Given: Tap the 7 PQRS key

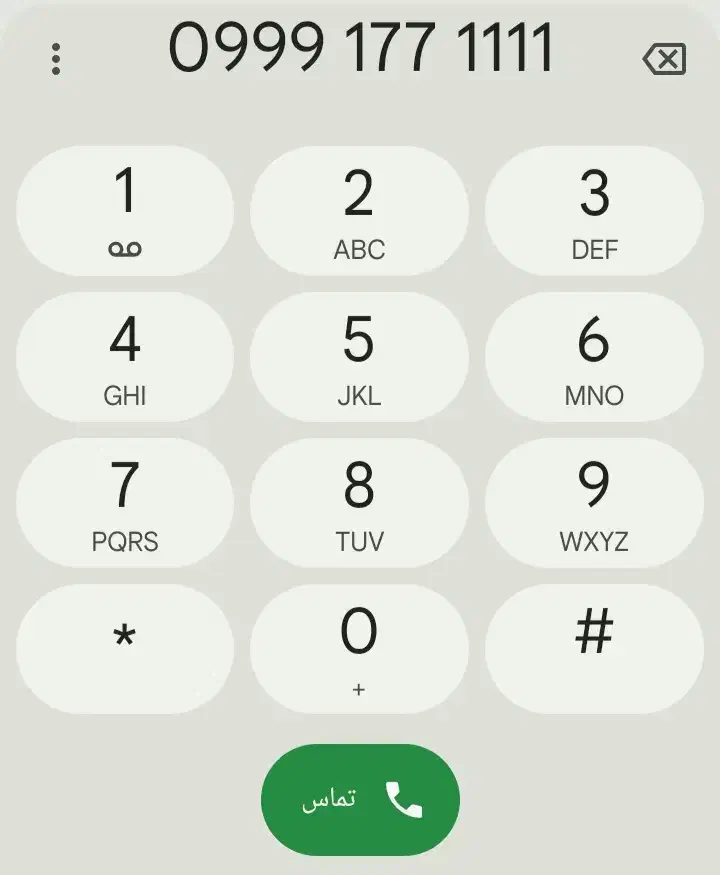Looking at the screenshot, I should coord(125,503).
